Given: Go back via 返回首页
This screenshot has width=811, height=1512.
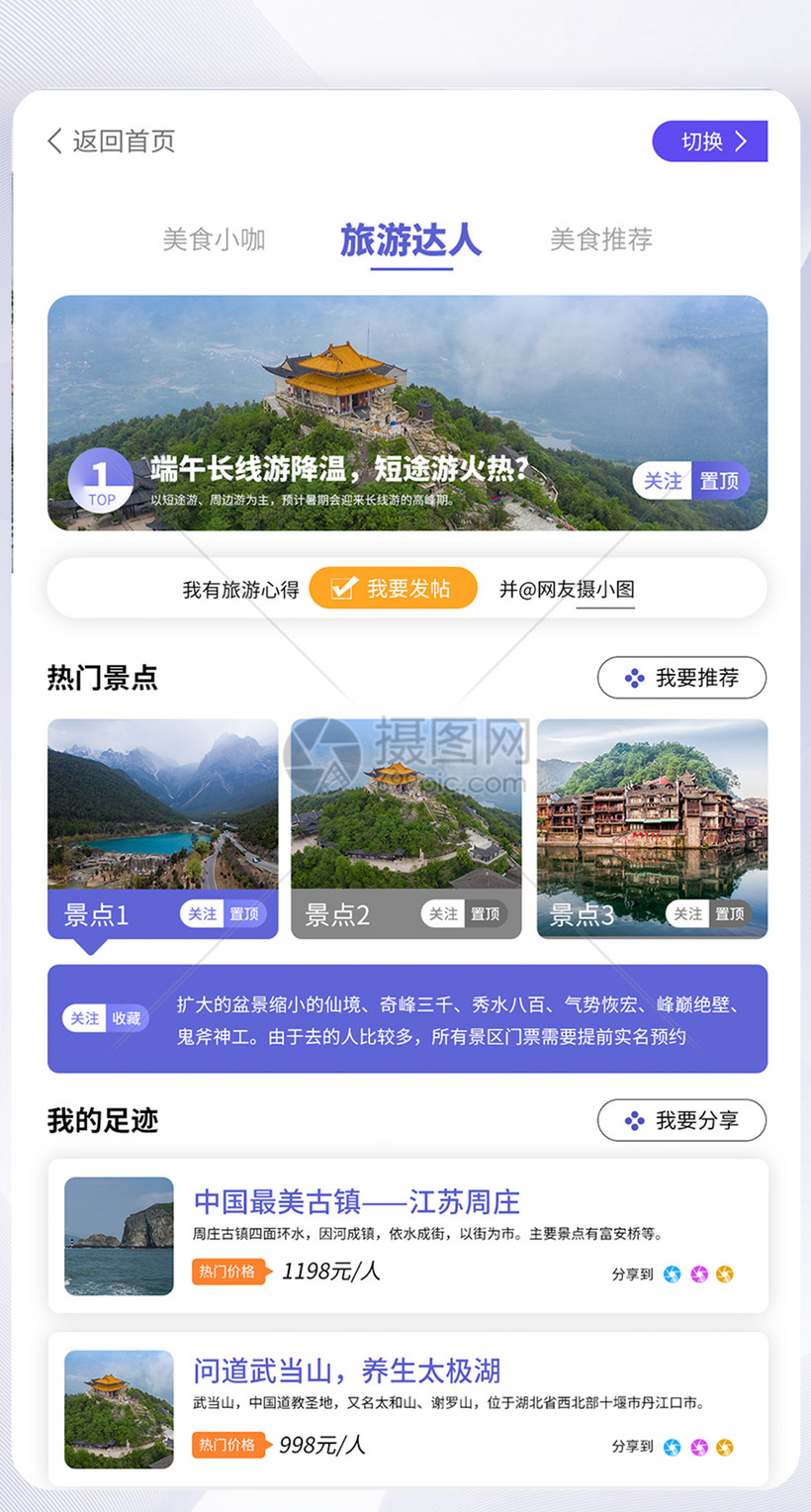Looking at the screenshot, I should tap(111, 141).
